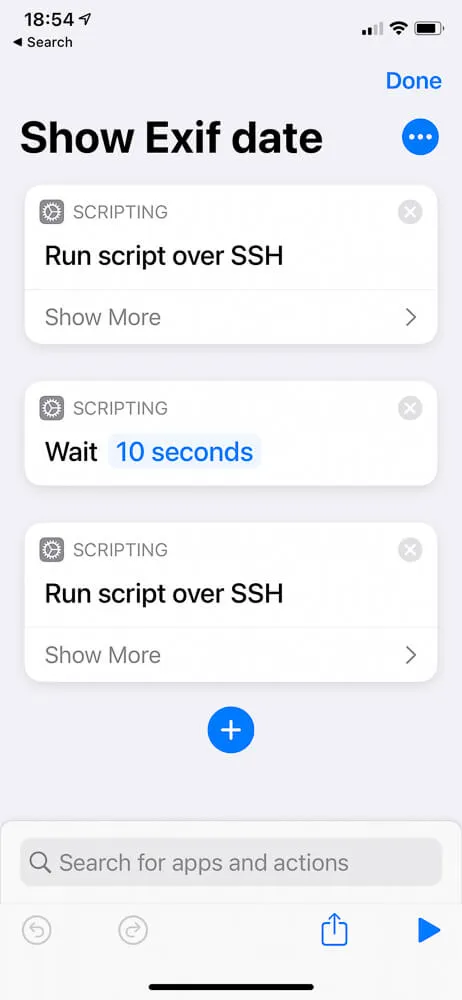Viewport: 462px width, 1000px height.
Task: Expand Show More in the last SSH action
Action: click(231, 655)
